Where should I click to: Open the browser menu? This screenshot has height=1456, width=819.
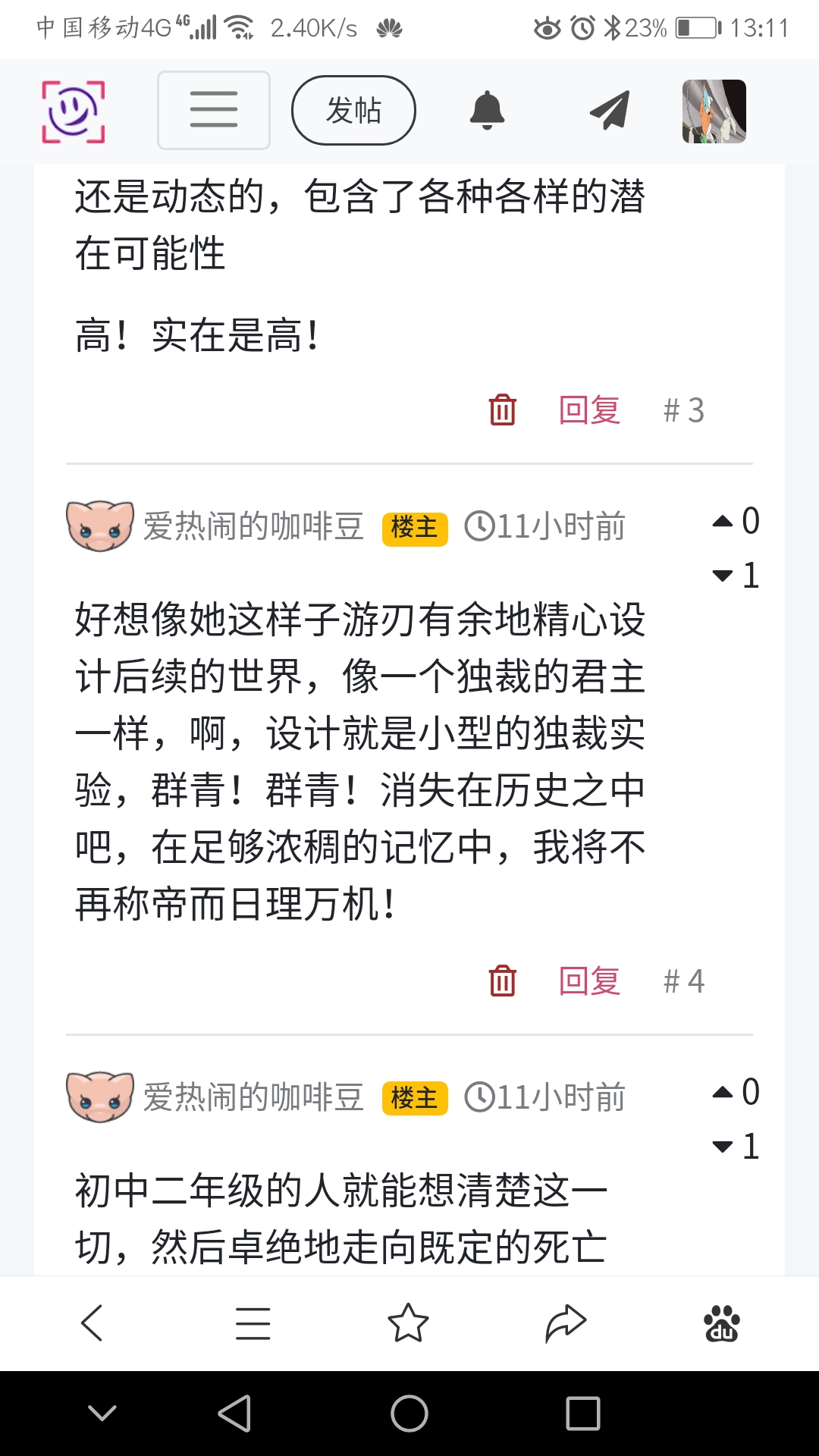point(253,1323)
